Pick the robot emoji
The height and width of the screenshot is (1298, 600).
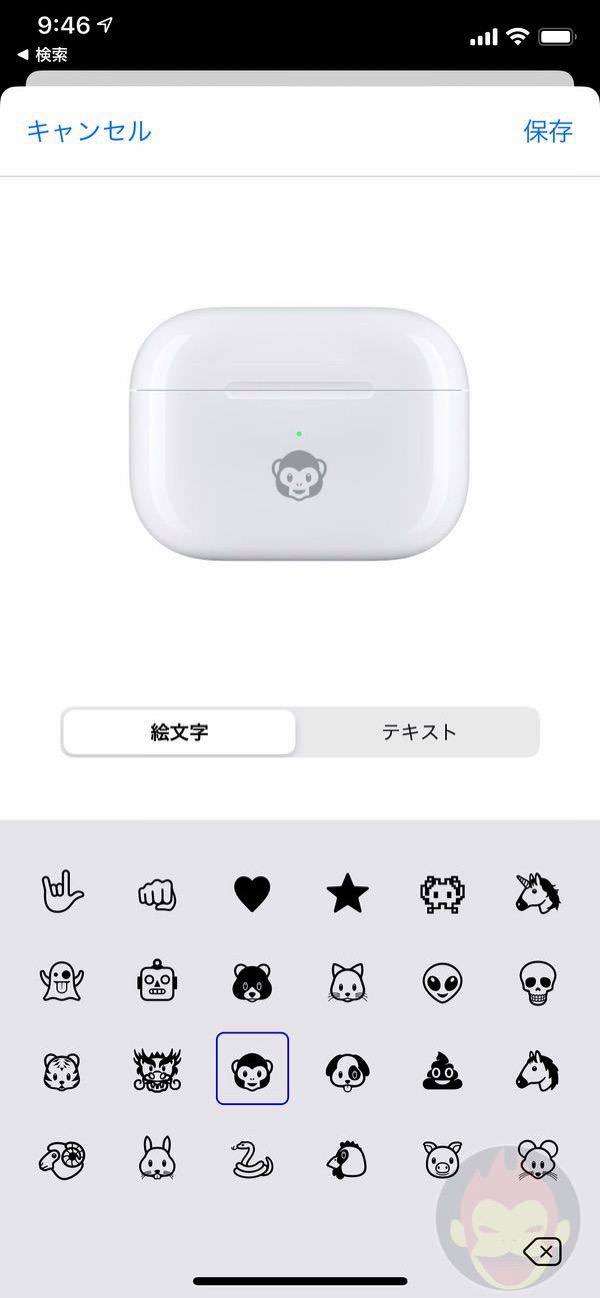[x=157, y=981]
